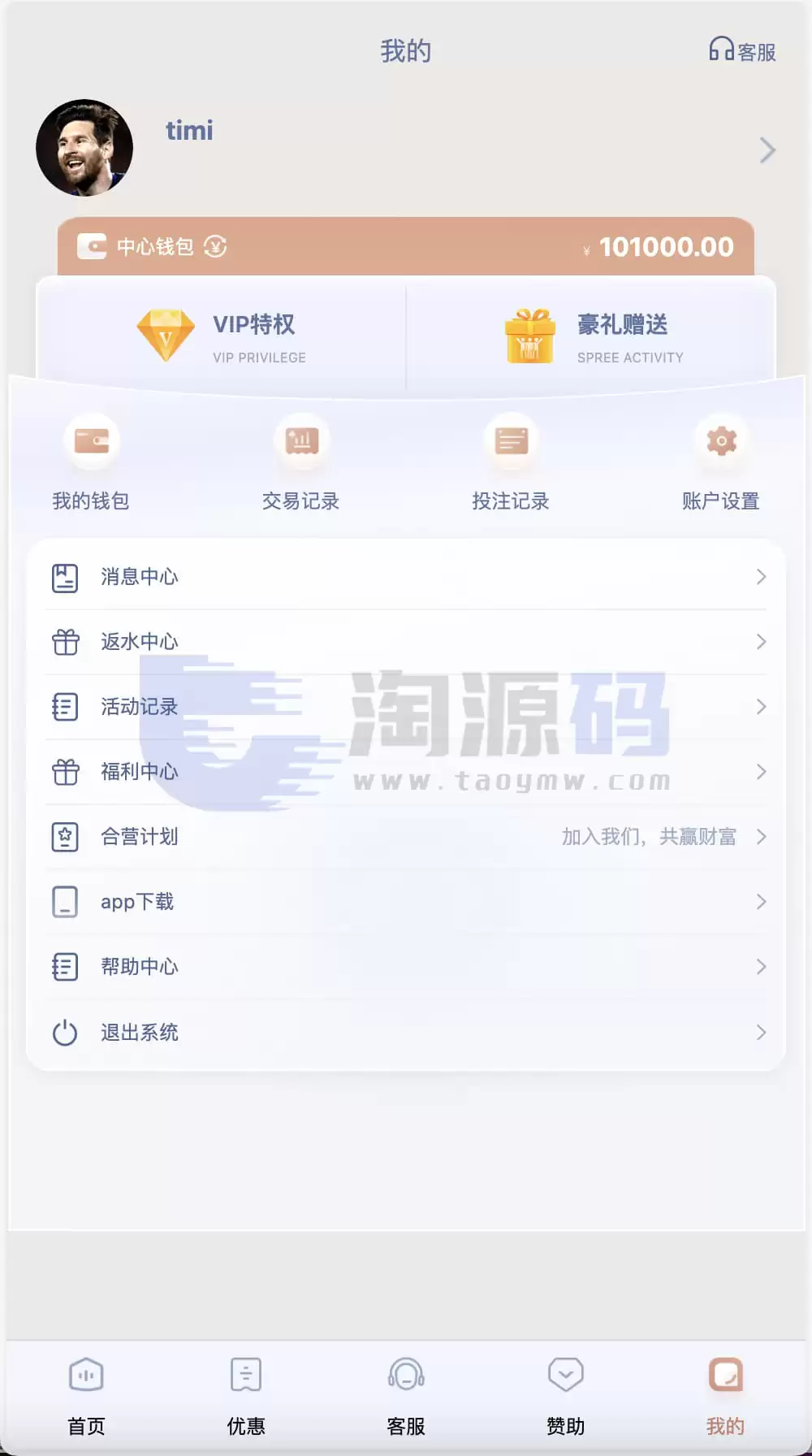Switch to the 优惠 tab

[x=246, y=1396]
